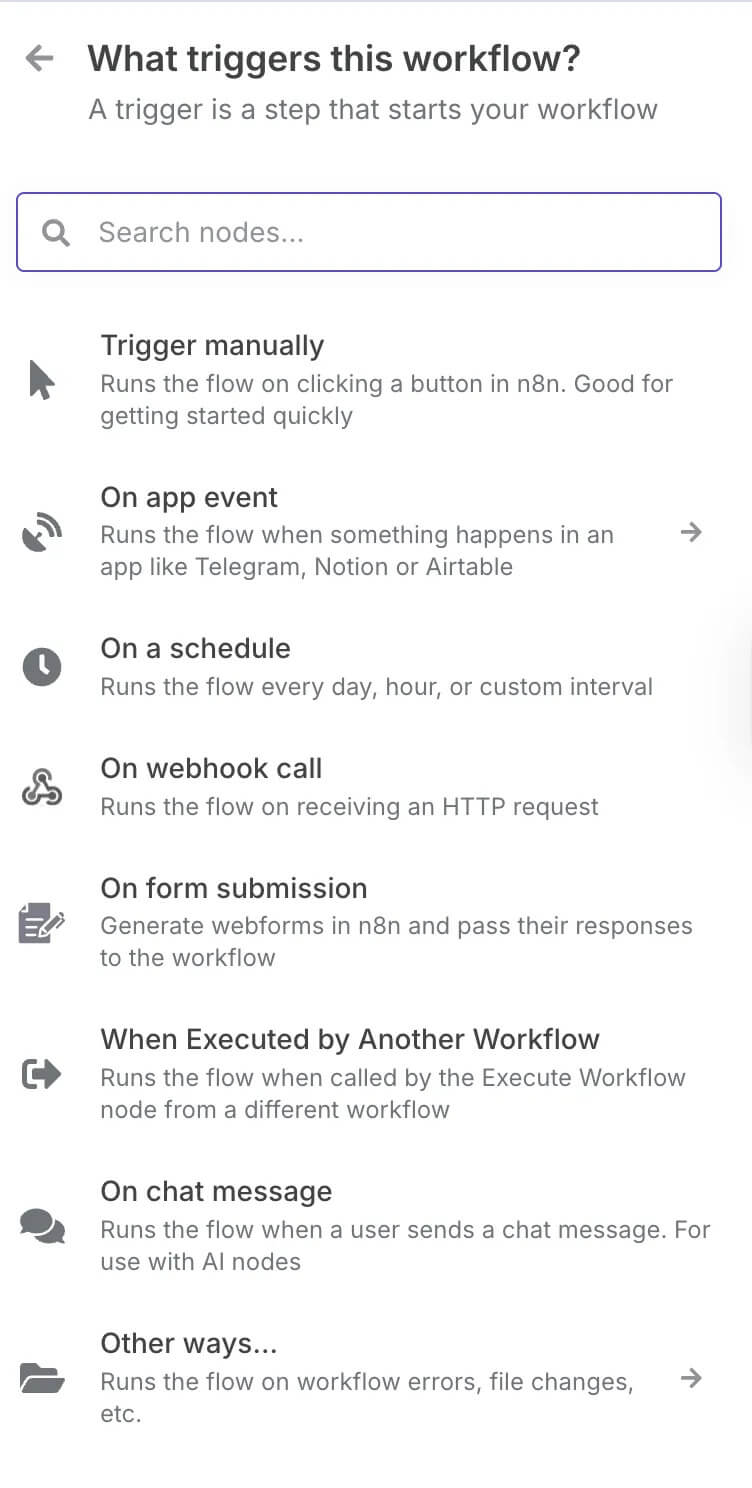Choose the On a schedule trigger
The width and height of the screenshot is (752, 1488).
[369, 667]
